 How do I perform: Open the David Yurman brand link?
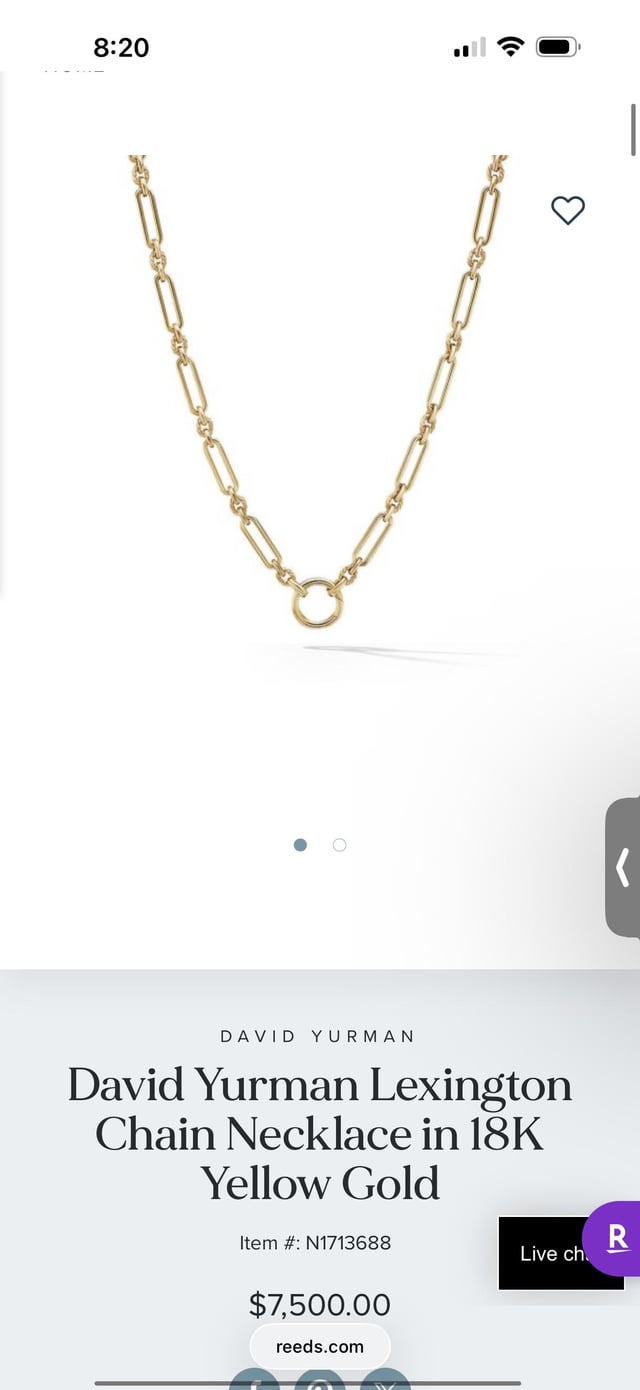click(318, 1036)
